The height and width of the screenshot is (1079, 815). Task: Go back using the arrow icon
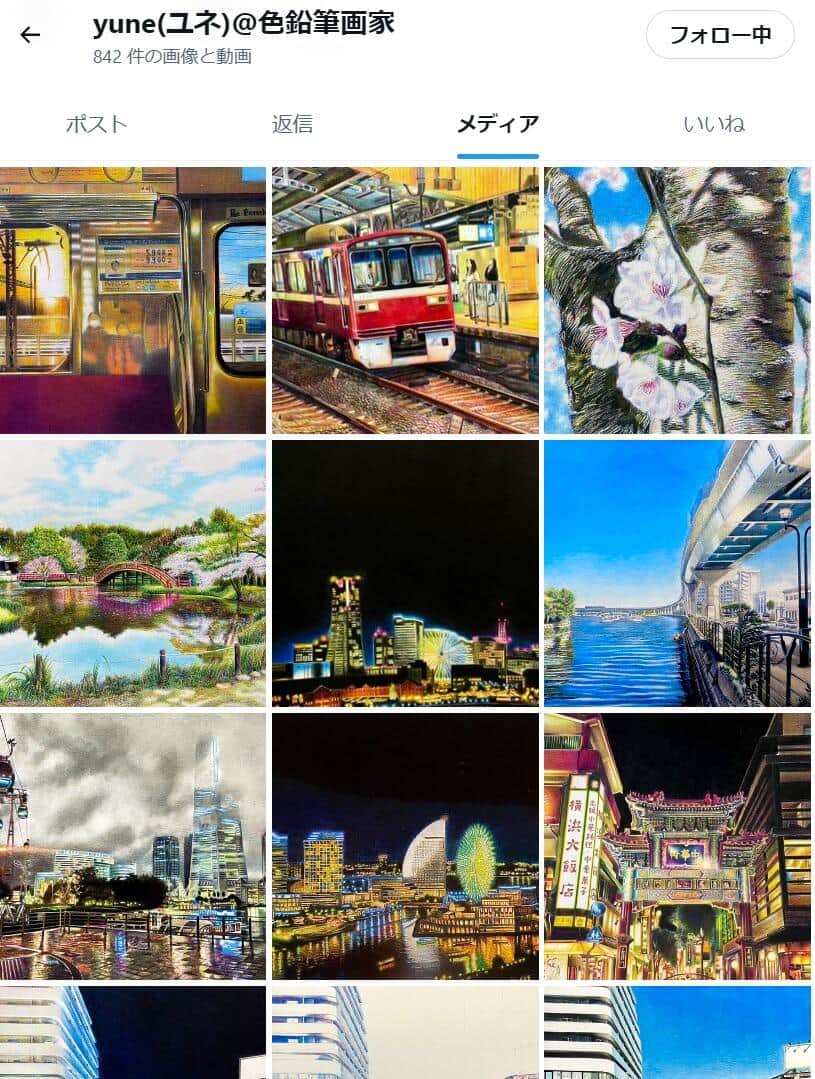pyautogui.click(x=30, y=36)
